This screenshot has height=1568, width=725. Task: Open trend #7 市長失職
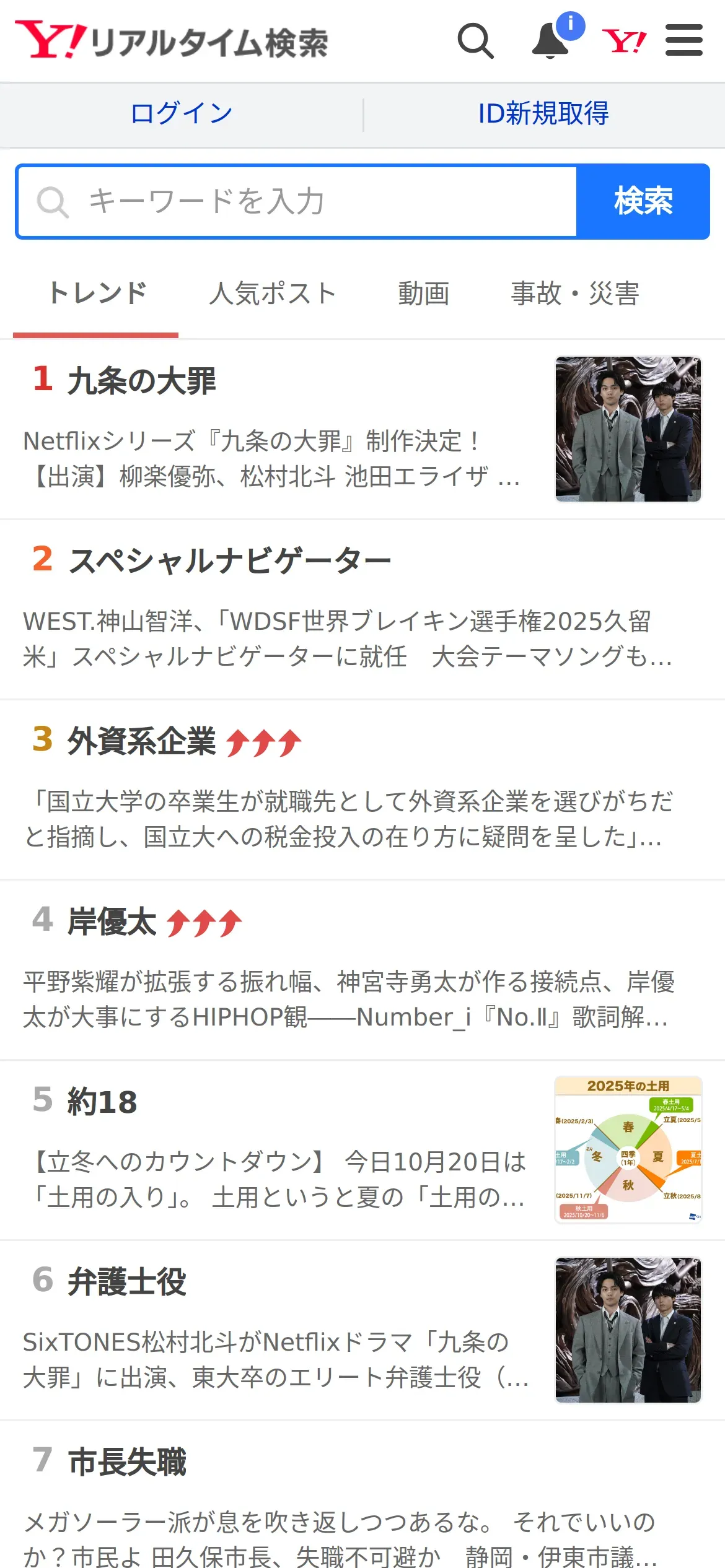(128, 1462)
